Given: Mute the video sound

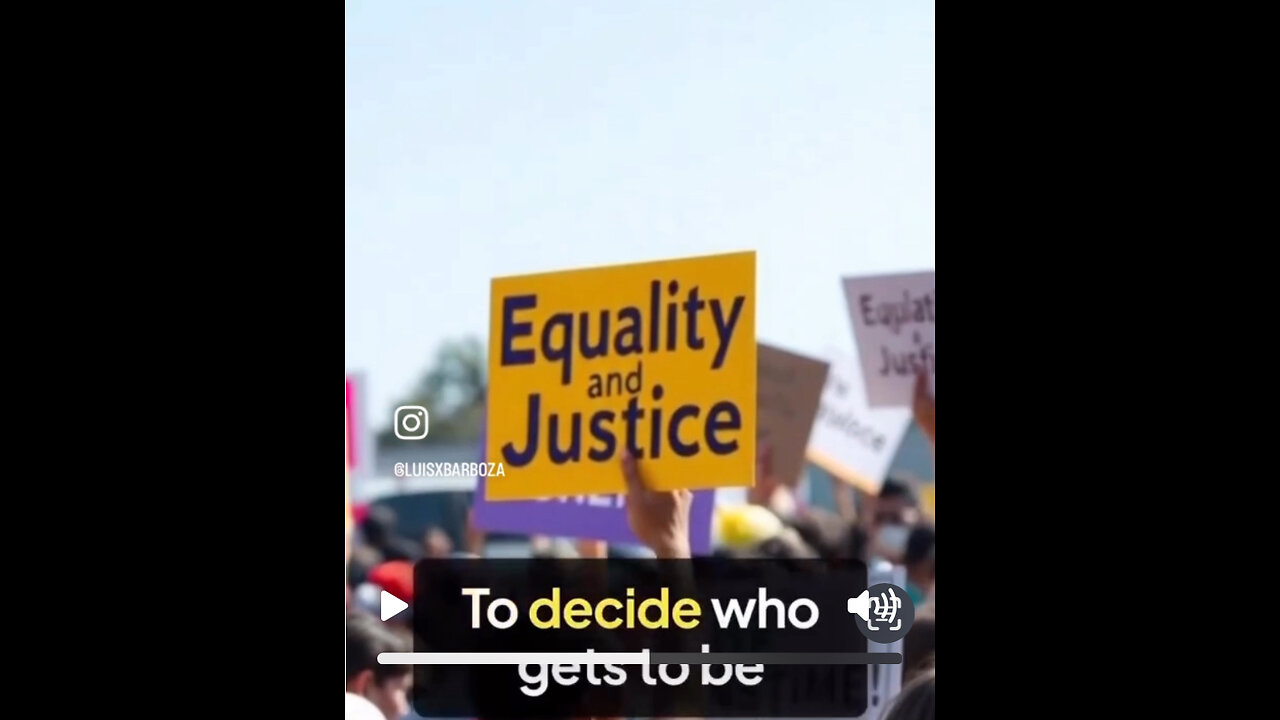Looking at the screenshot, I should pos(858,606).
